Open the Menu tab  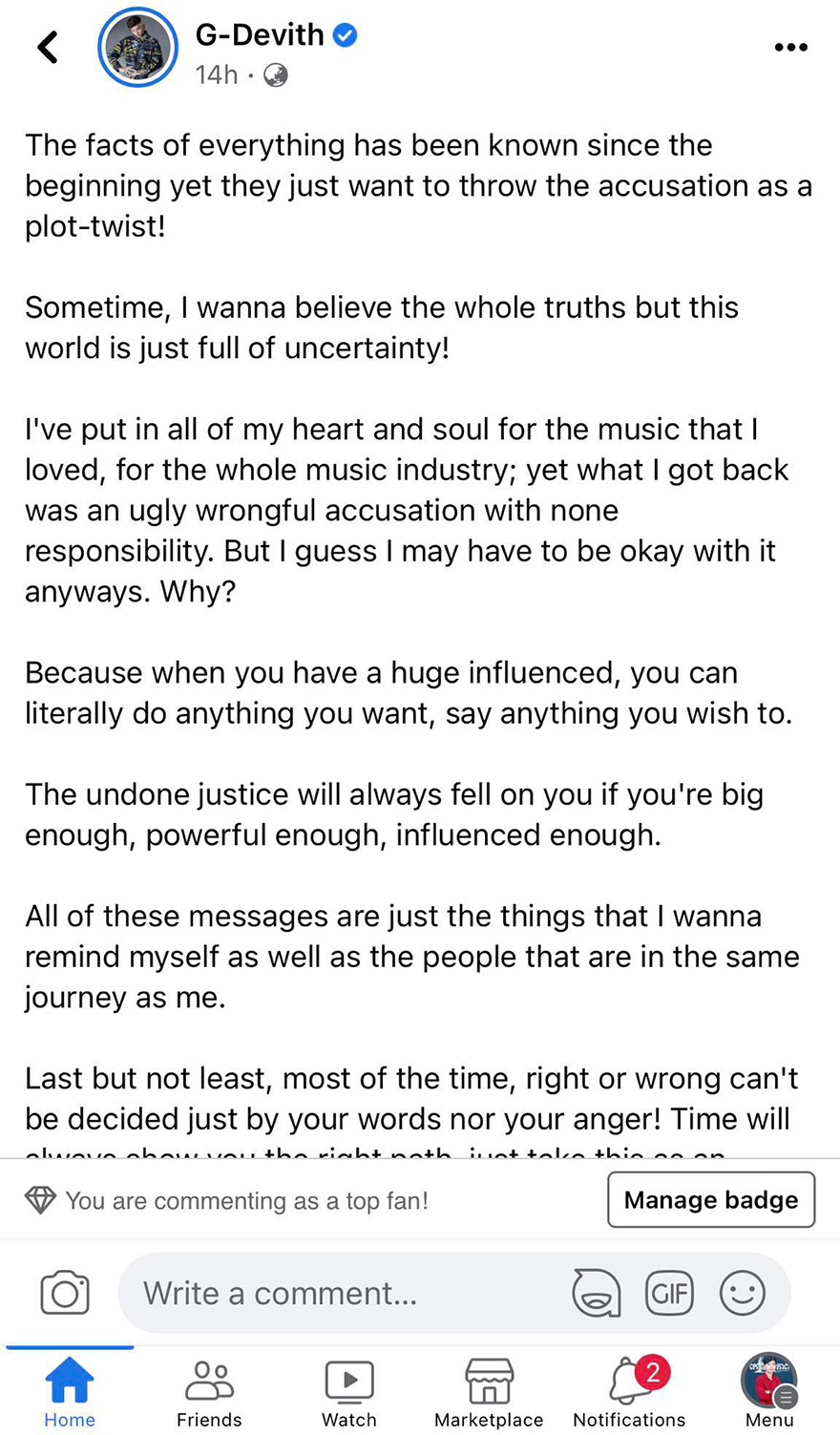click(x=769, y=1392)
